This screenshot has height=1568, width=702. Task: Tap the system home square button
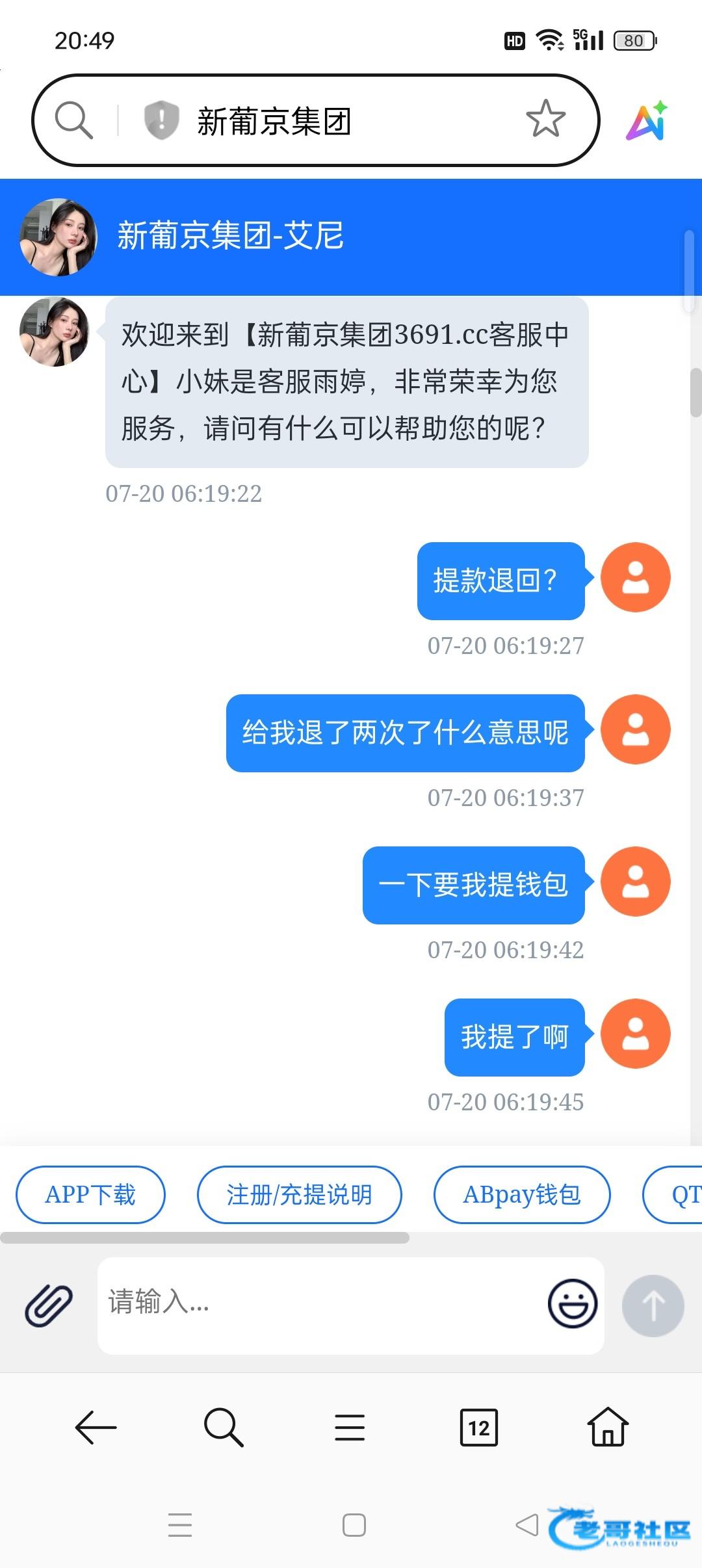(x=354, y=1525)
